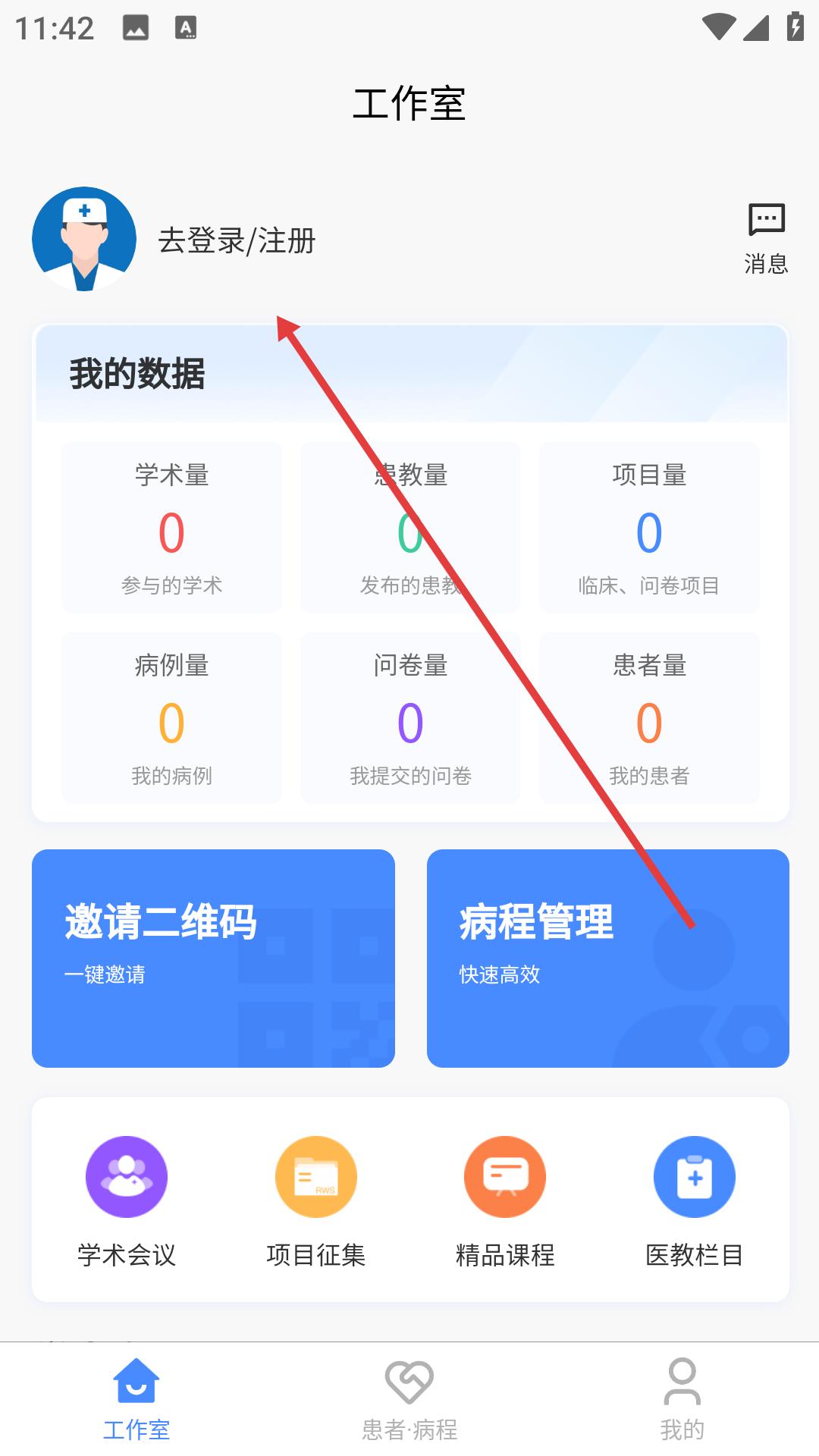Open the 项目量 data card
The height and width of the screenshot is (1456, 819).
(x=649, y=527)
